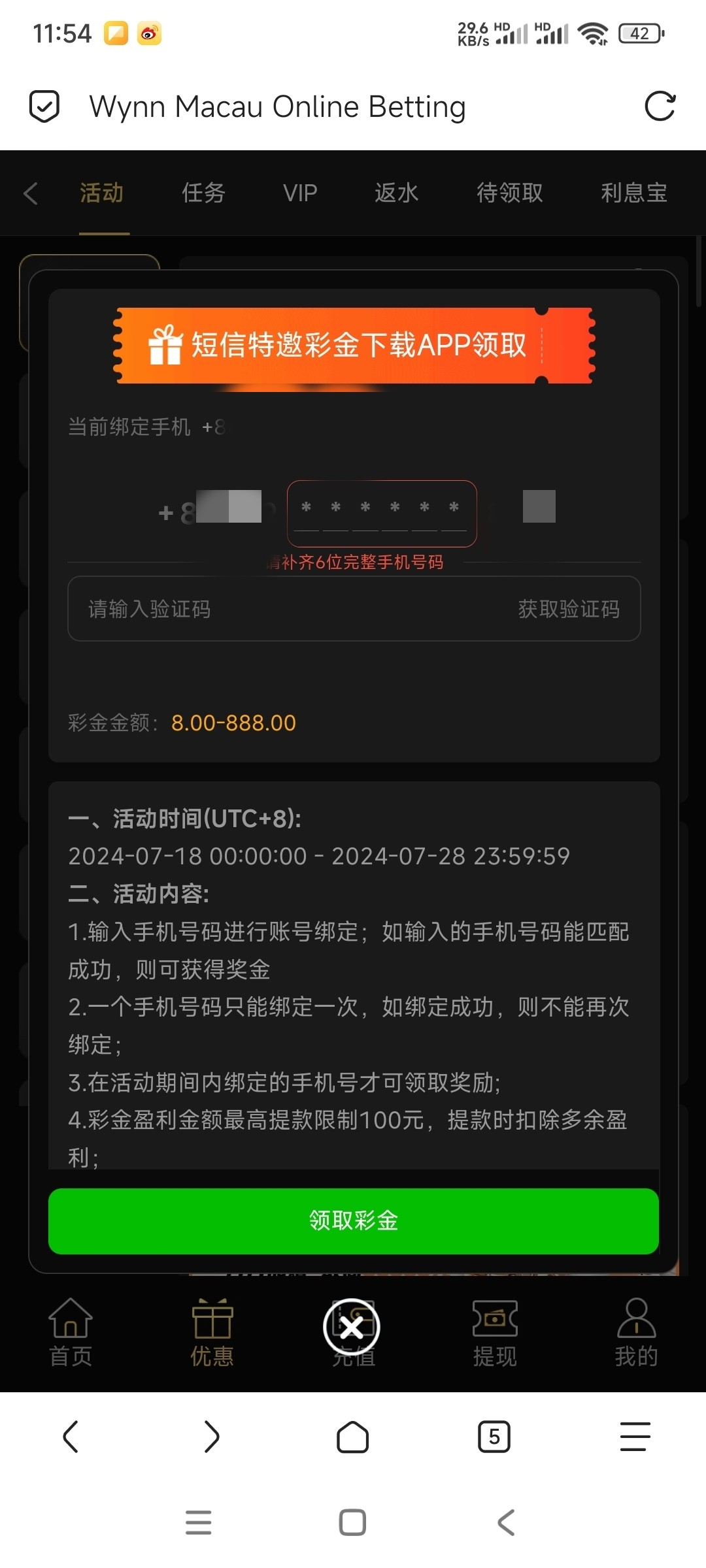706x1568 pixels.
Task: Switch to the 任务 tab
Action: tap(203, 193)
